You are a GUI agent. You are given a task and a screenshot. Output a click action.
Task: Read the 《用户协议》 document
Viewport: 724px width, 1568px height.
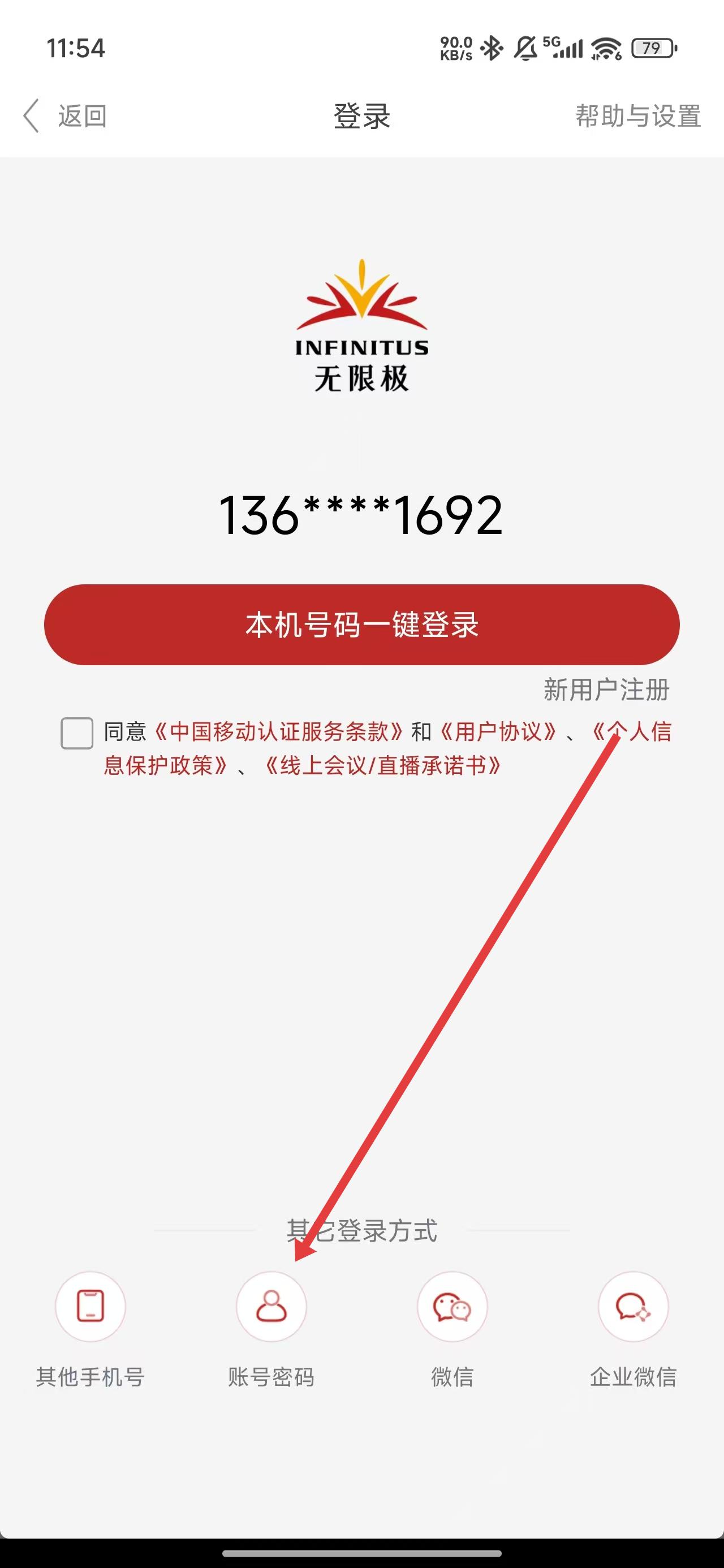[498, 731]
